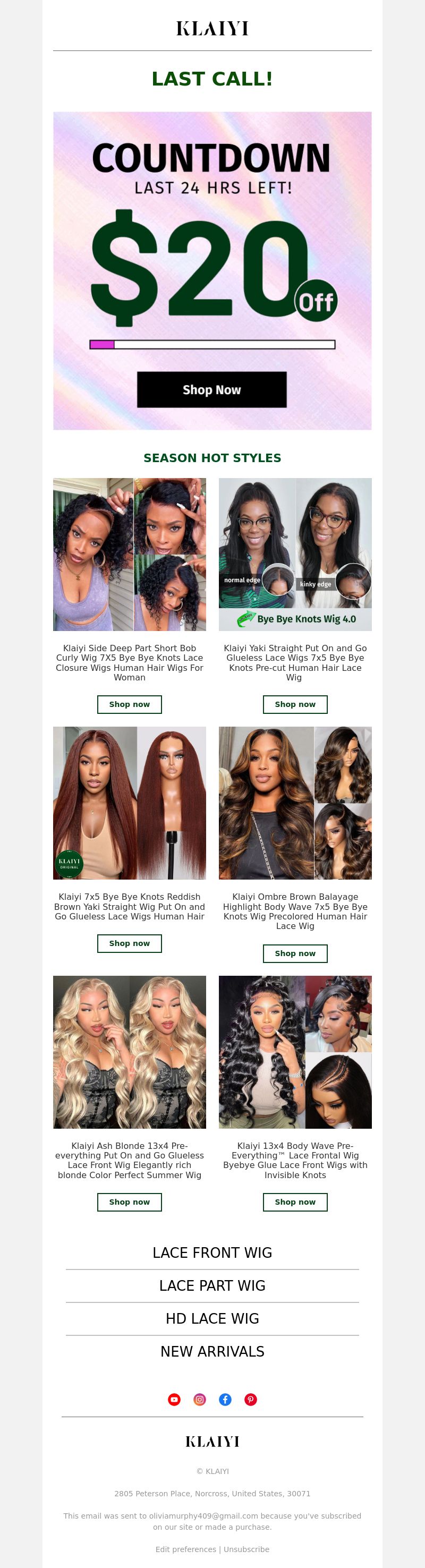Shop now for Ash Blonde 13x4 wig
Screen dimensions: 425x1568
(x=129, y=1202)
